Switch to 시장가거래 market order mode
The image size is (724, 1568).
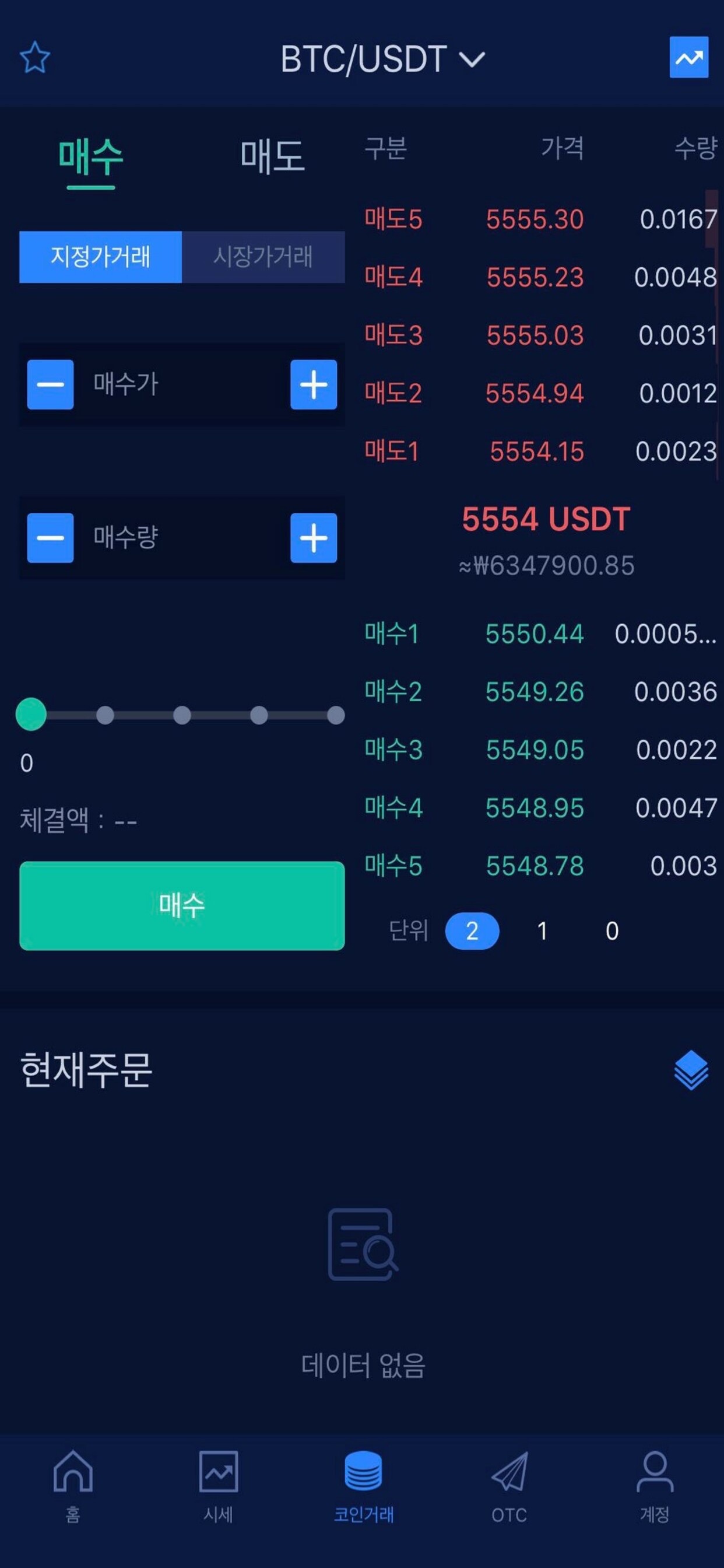tap(264, 257)
